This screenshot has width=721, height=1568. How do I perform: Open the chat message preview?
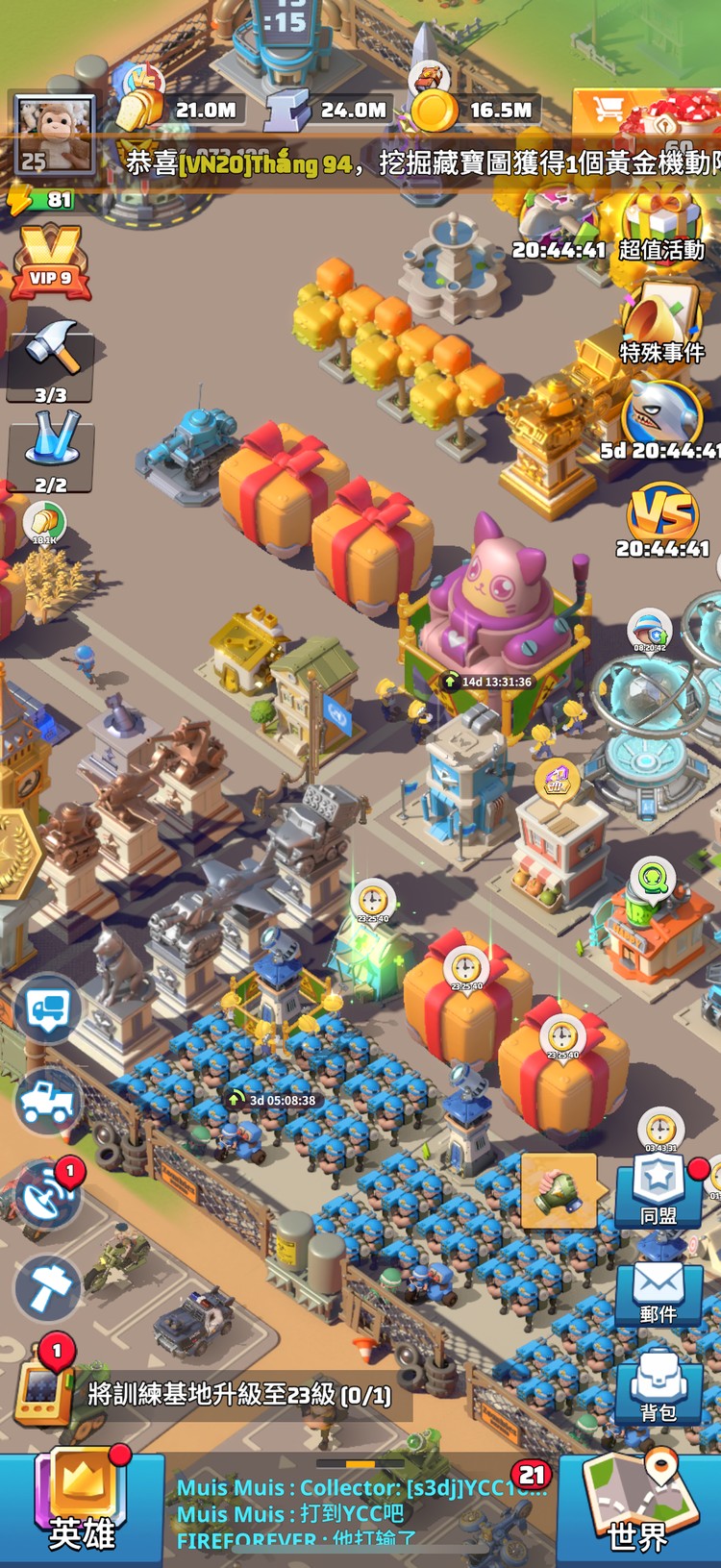click(360, 1514)
